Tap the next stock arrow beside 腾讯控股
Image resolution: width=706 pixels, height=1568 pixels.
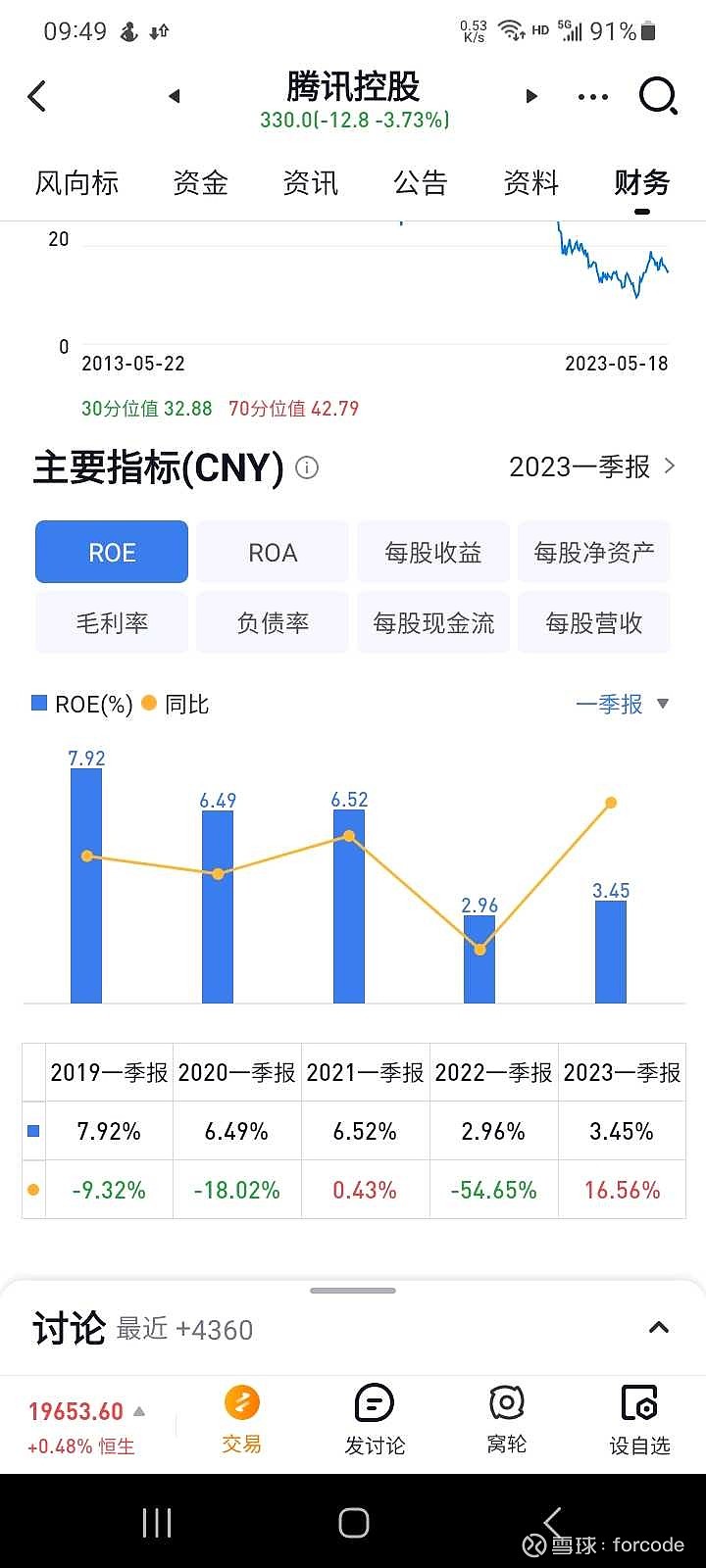coord(530,96)
